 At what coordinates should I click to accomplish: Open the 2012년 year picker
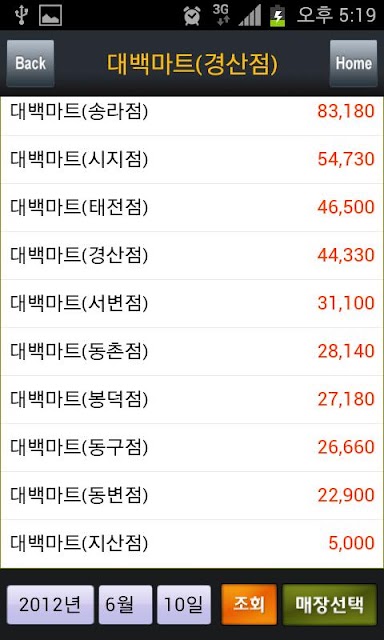[x=50, y=605]
